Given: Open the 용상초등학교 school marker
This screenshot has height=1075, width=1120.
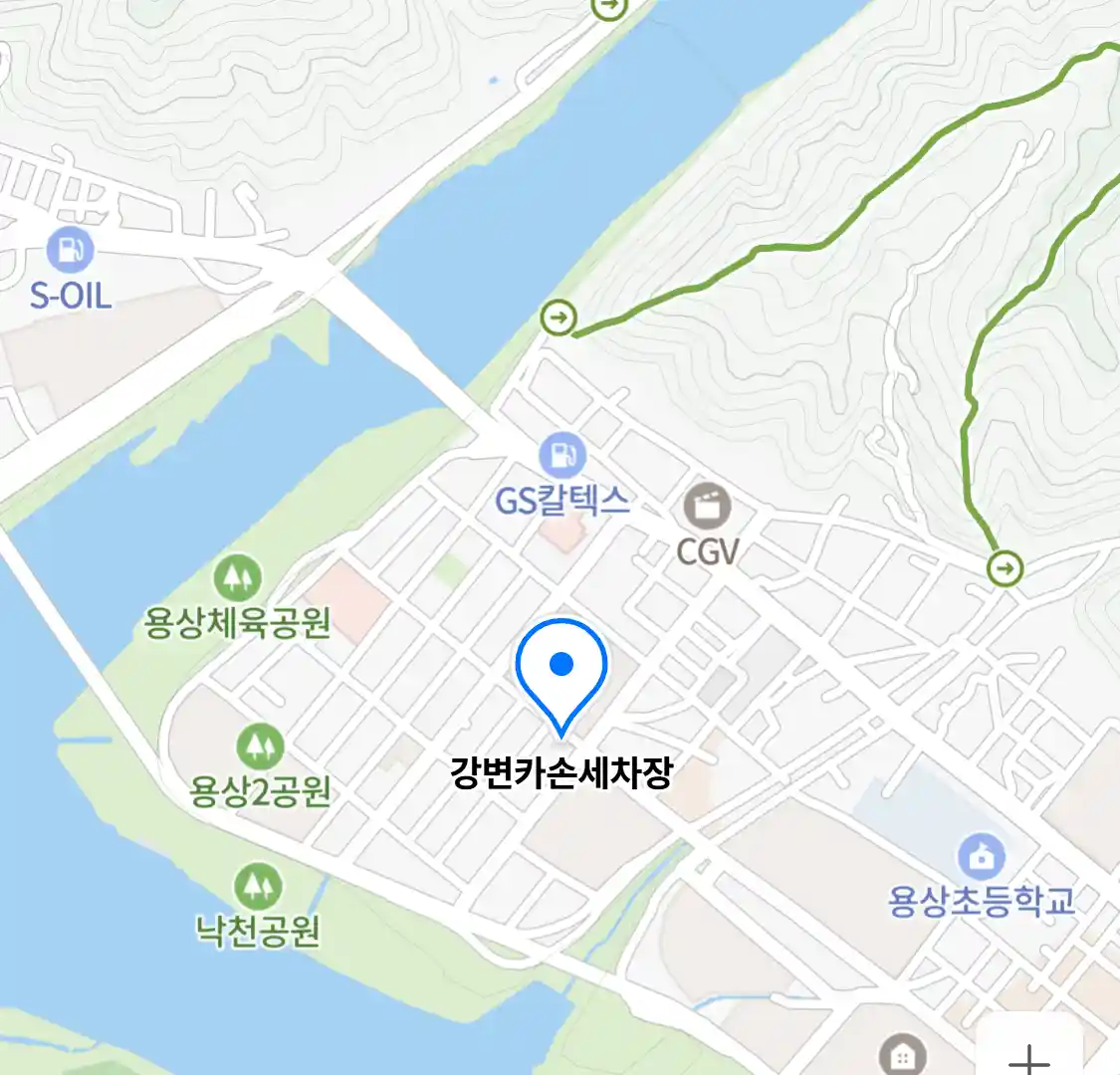Looking at the screenshot, I should pos(982,858).
